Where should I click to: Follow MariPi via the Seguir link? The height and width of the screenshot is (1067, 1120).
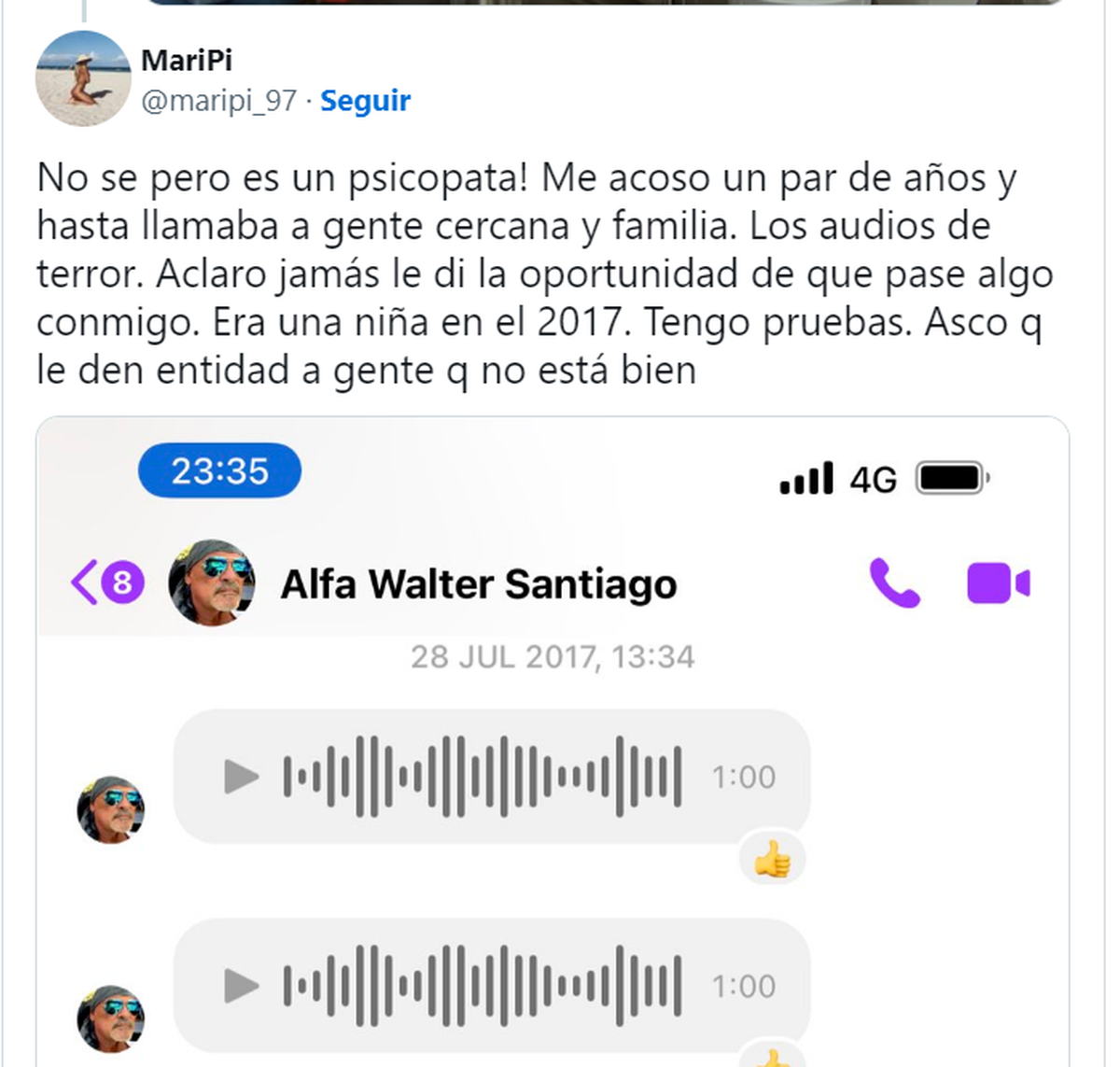tap(365, 101)
